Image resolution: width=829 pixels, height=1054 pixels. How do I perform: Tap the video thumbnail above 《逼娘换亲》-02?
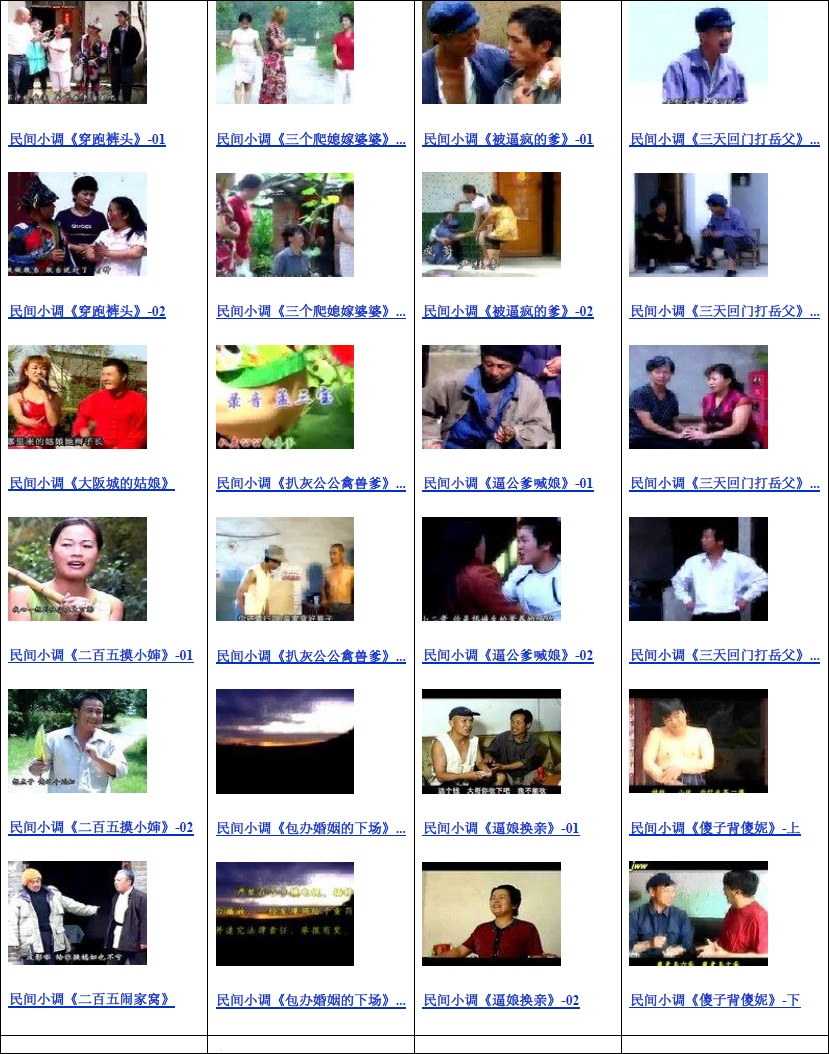coord(491,913)
